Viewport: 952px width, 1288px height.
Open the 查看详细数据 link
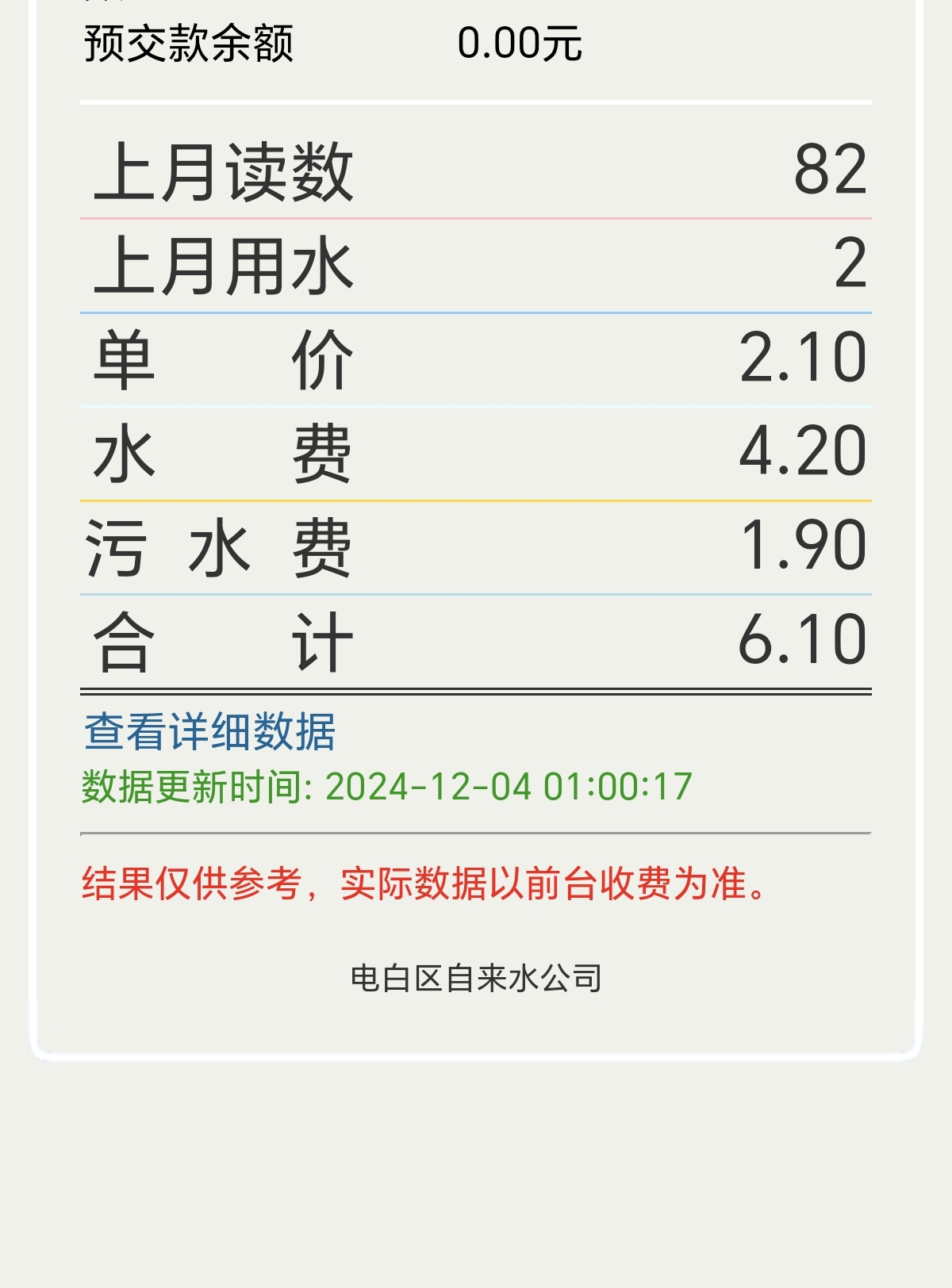pyautogui.click(x=209, y=731)
